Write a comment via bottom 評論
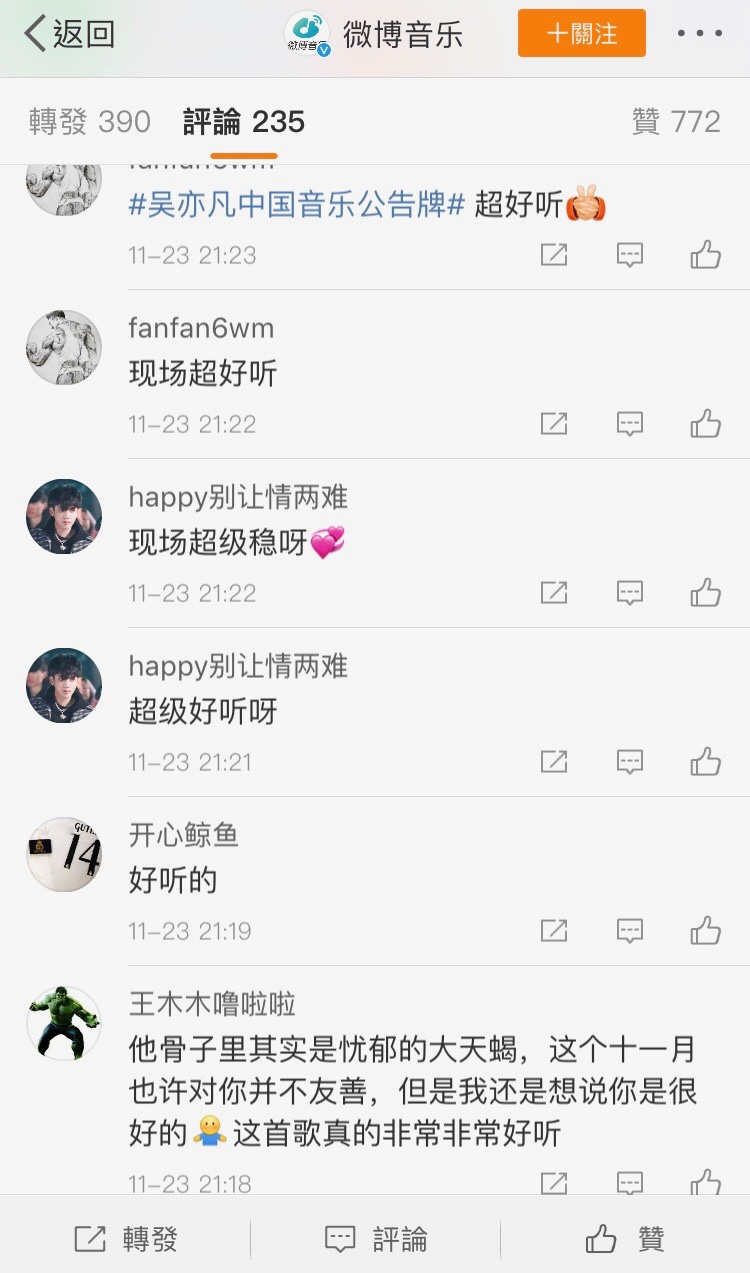Screen dimensions: 750x1273 376,1240
